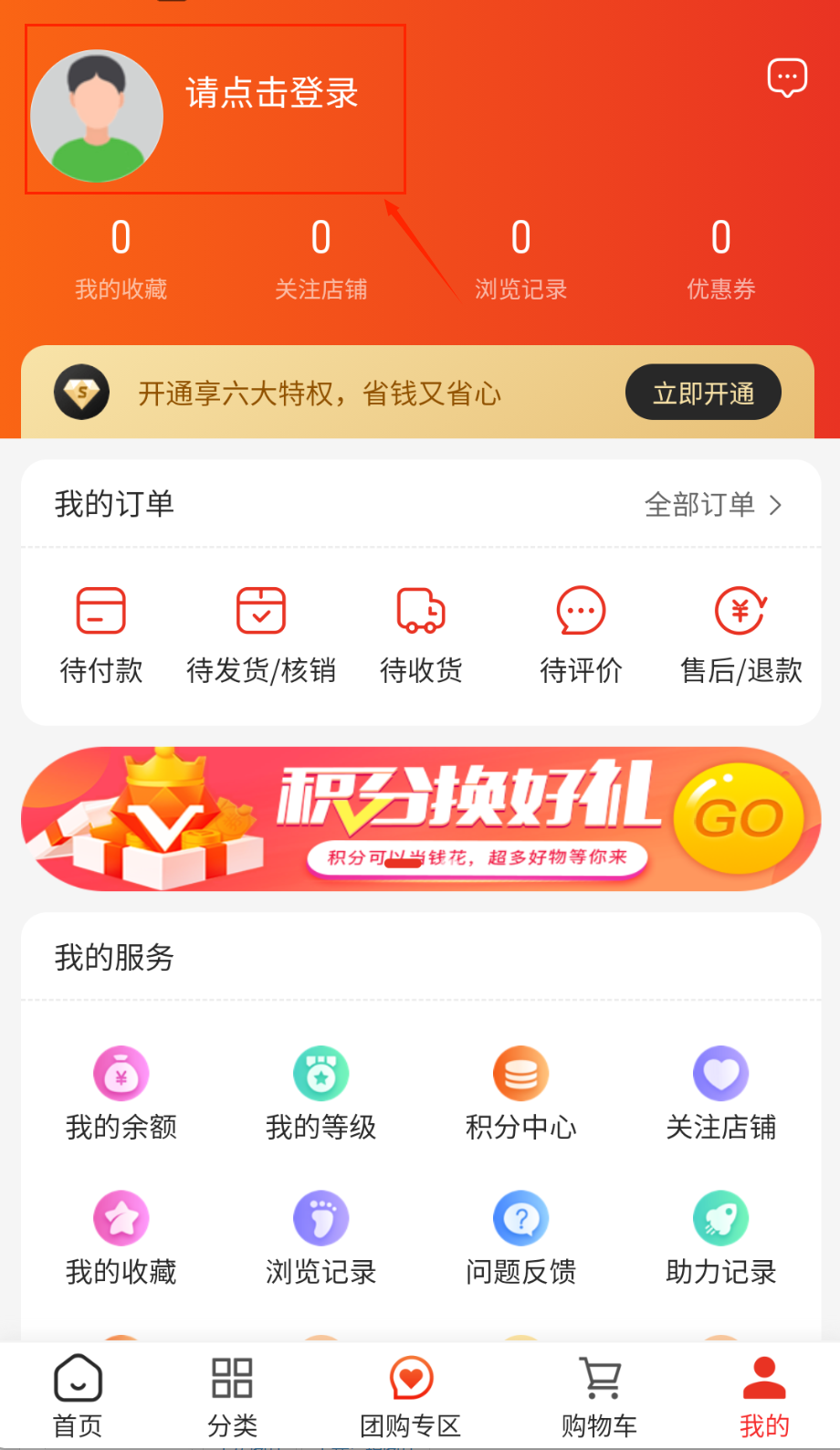840x1450 pixels.
Task: View 全部订单 all orders
Action: coord(713,505)
